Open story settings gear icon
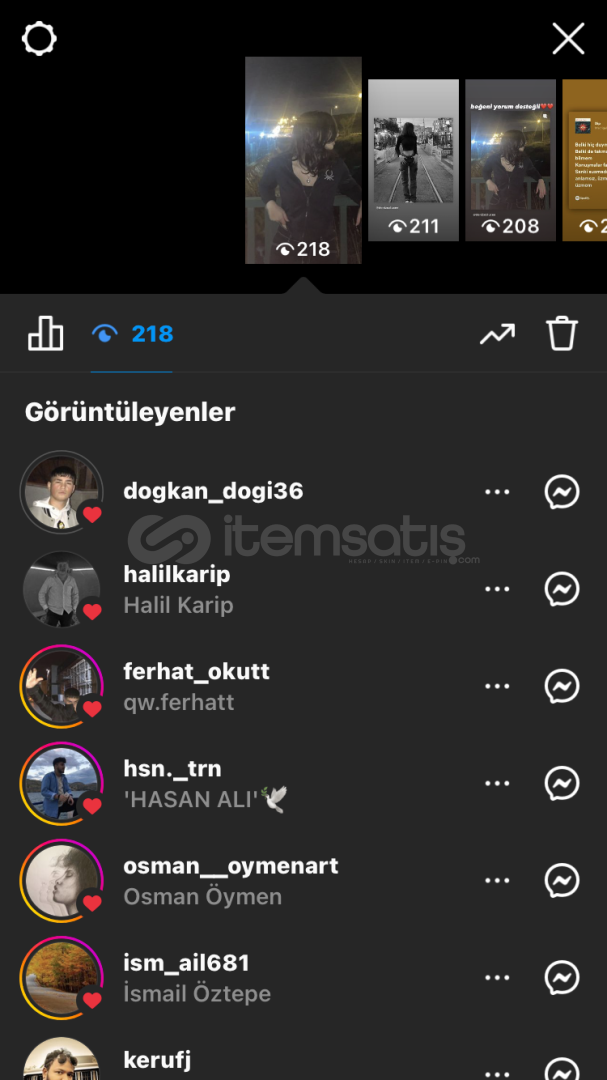This screenshot has height=1080, width=607. [x=39, y=39]
